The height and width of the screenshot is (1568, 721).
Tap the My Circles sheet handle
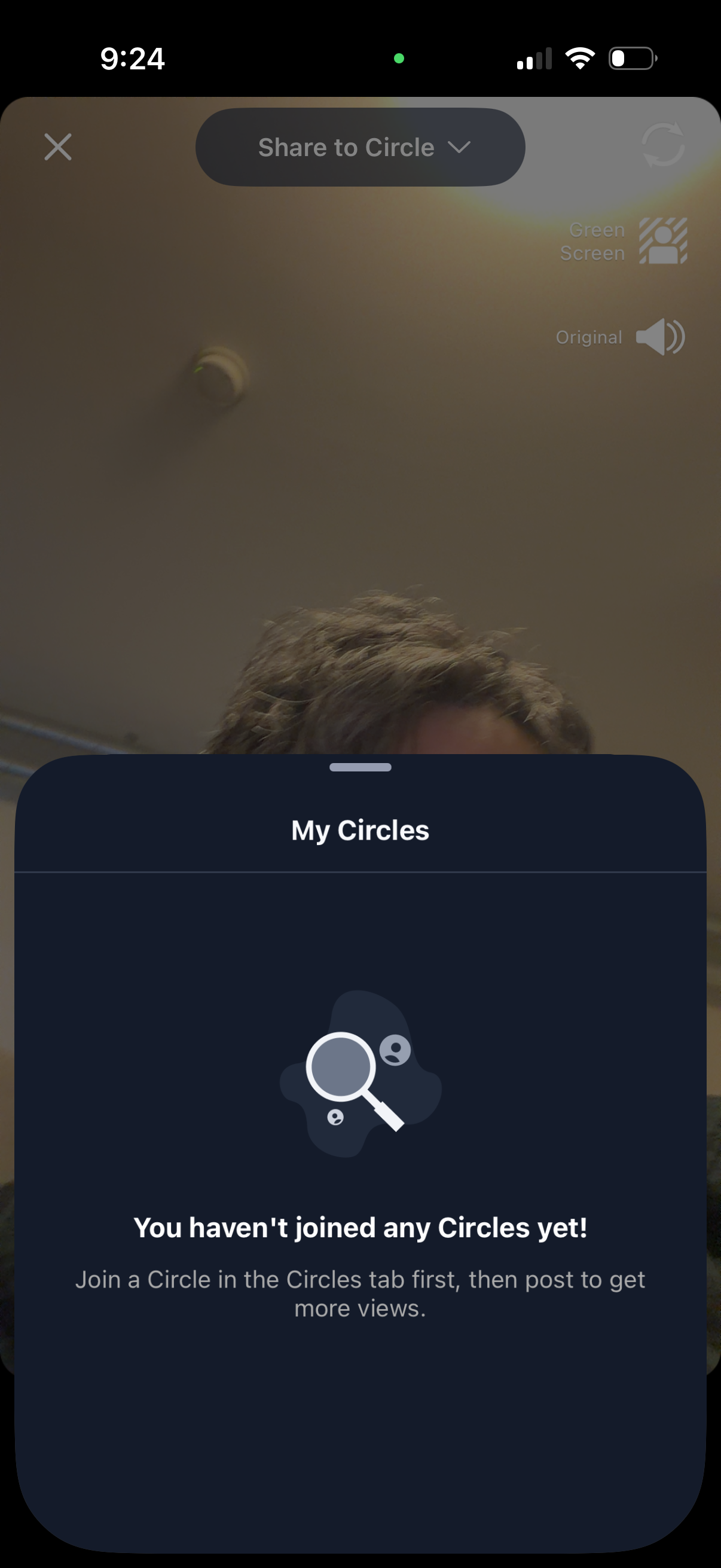360,767
